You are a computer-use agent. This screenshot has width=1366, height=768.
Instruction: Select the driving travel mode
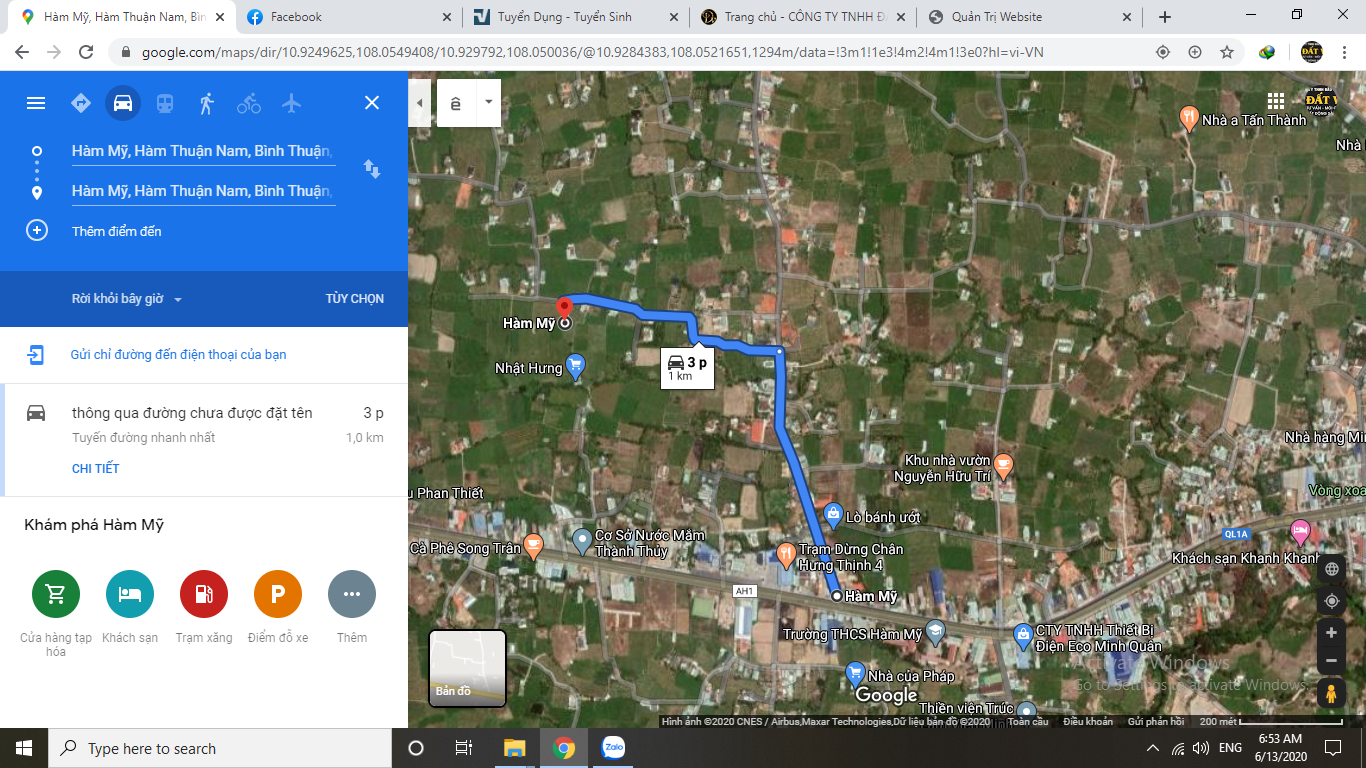(123, 103)
